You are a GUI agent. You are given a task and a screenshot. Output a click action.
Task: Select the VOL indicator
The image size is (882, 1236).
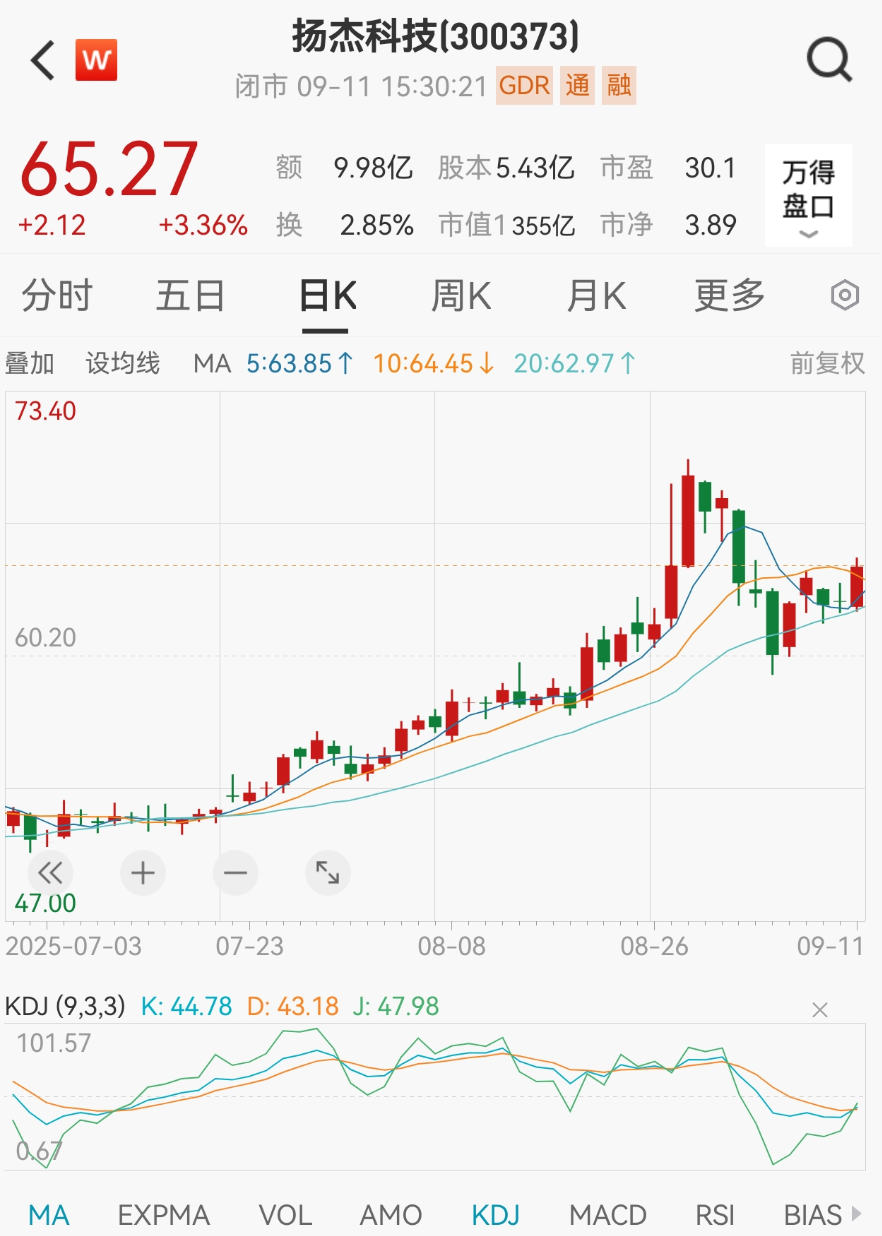[x=285, y=1215]
